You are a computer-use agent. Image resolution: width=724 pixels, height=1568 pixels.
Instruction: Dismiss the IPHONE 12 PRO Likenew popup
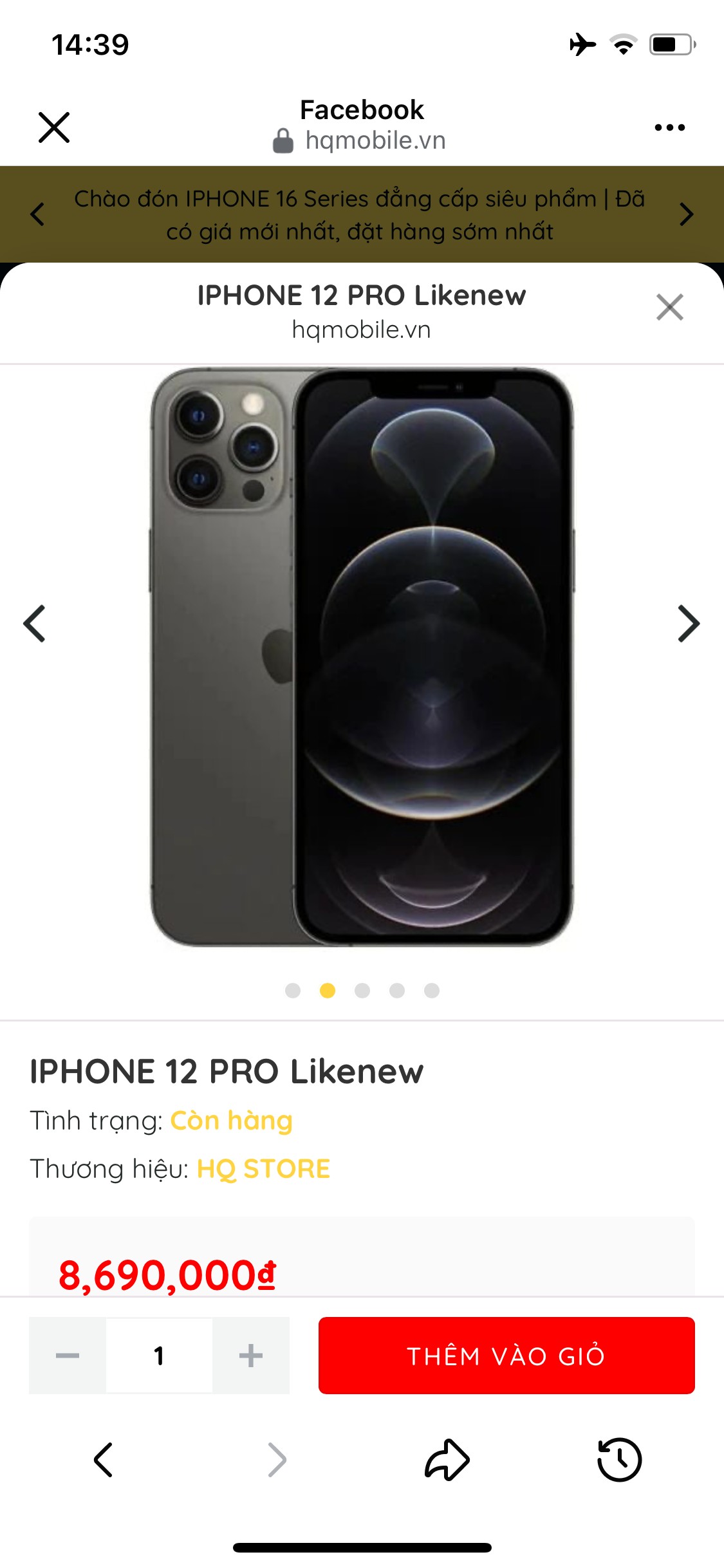point(669,307)
